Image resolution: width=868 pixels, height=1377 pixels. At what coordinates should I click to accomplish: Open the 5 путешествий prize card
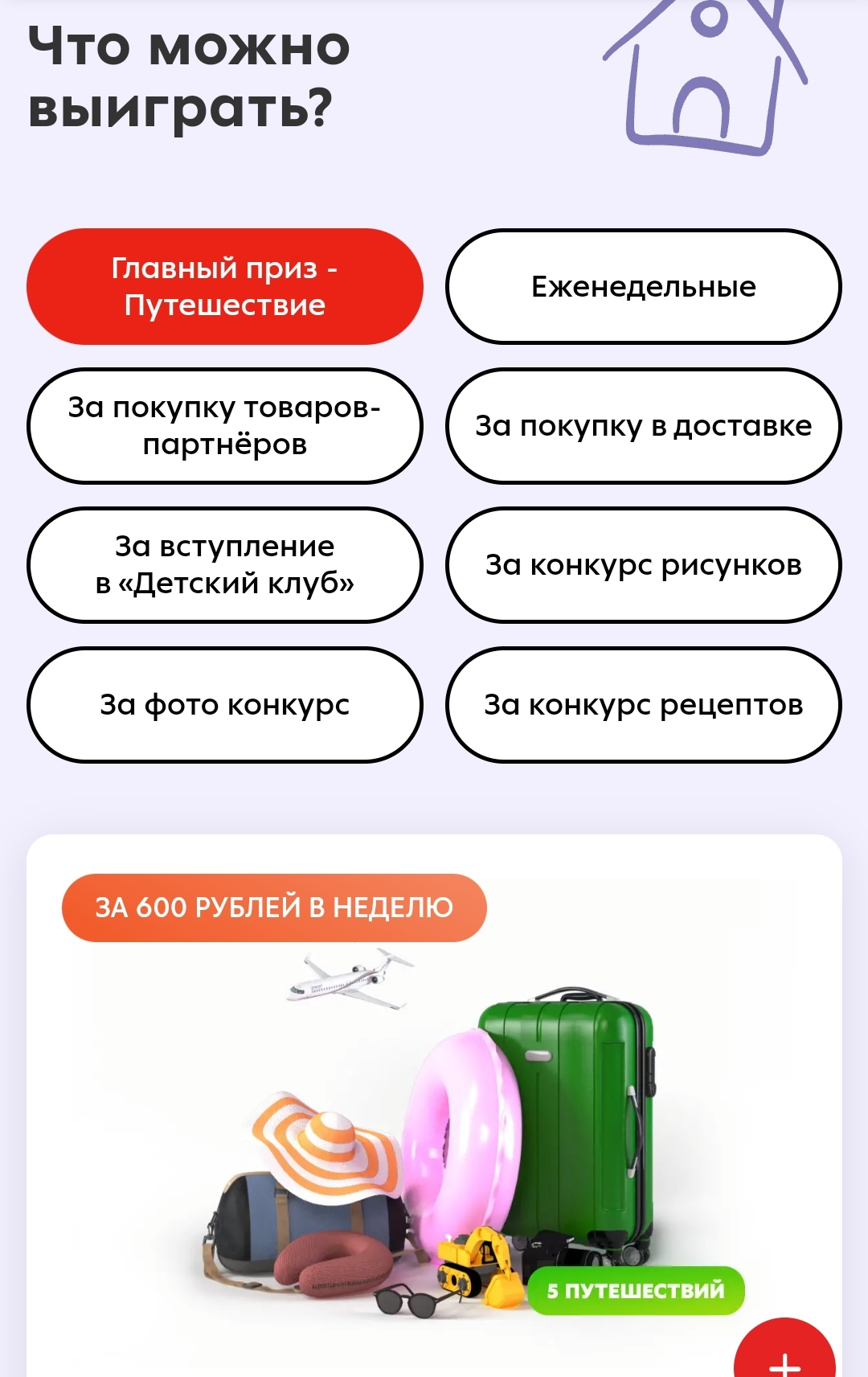click(434, 1105)
